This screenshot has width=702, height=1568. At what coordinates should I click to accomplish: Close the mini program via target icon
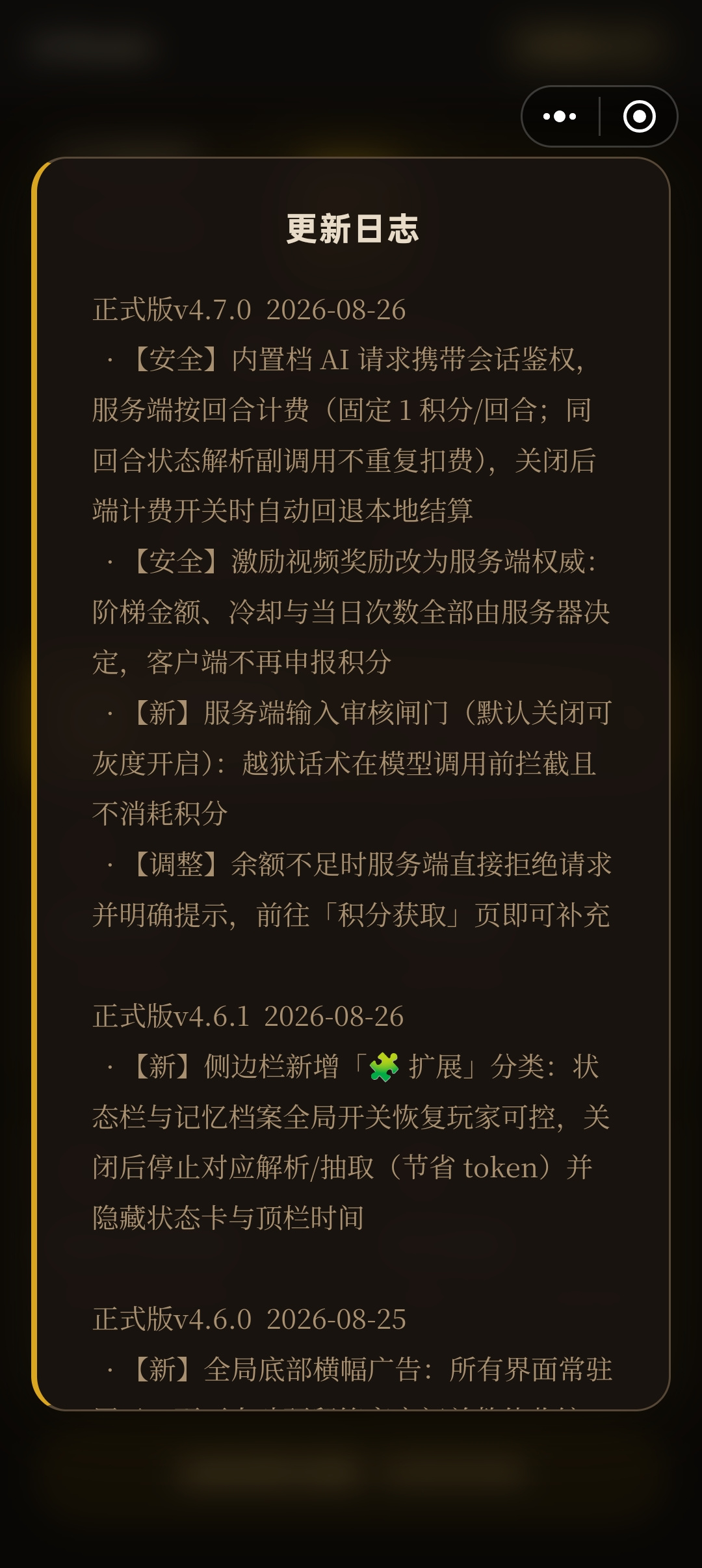coord(639,116)
